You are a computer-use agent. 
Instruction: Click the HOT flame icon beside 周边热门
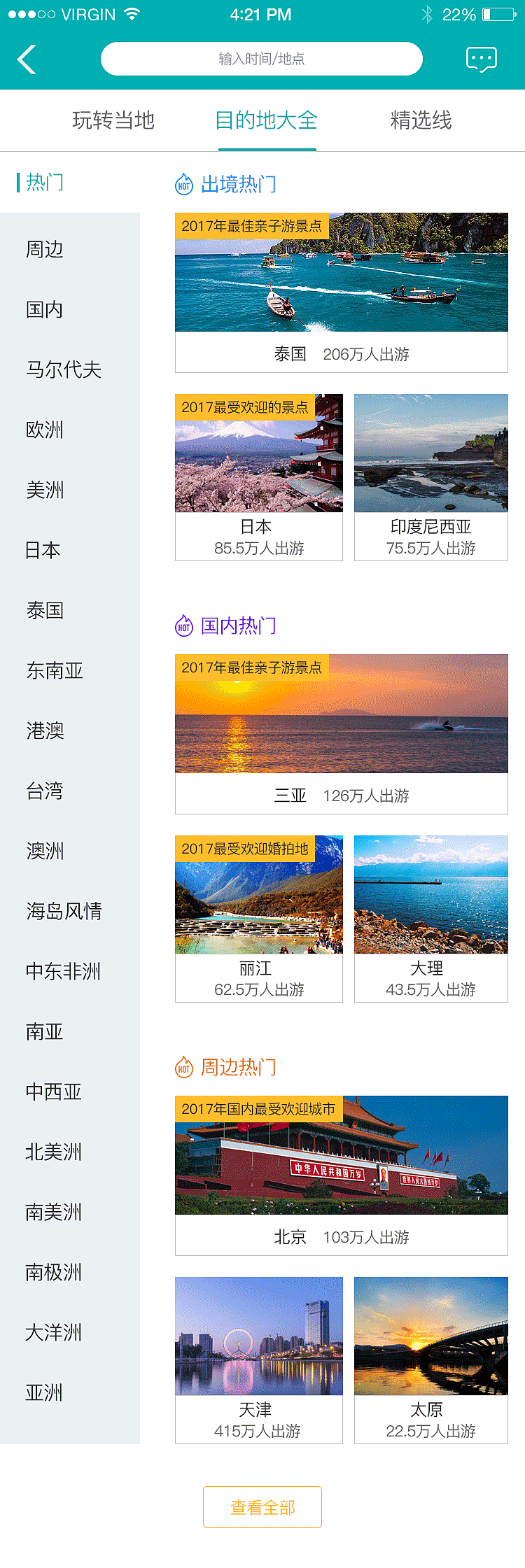click(183, 1067)
